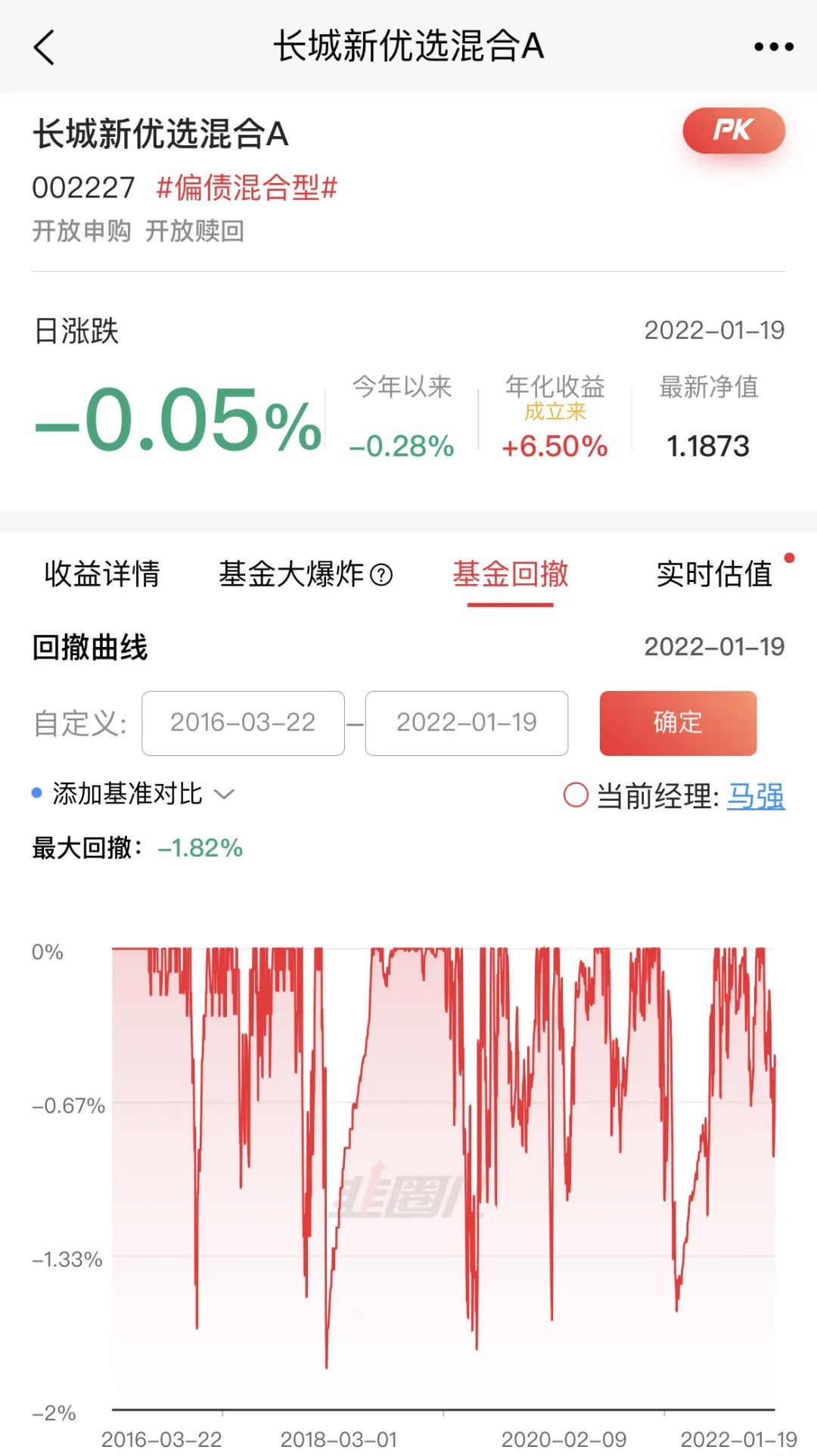
Task: Open the three-dot overflow menu
Action: click(773, 47)
